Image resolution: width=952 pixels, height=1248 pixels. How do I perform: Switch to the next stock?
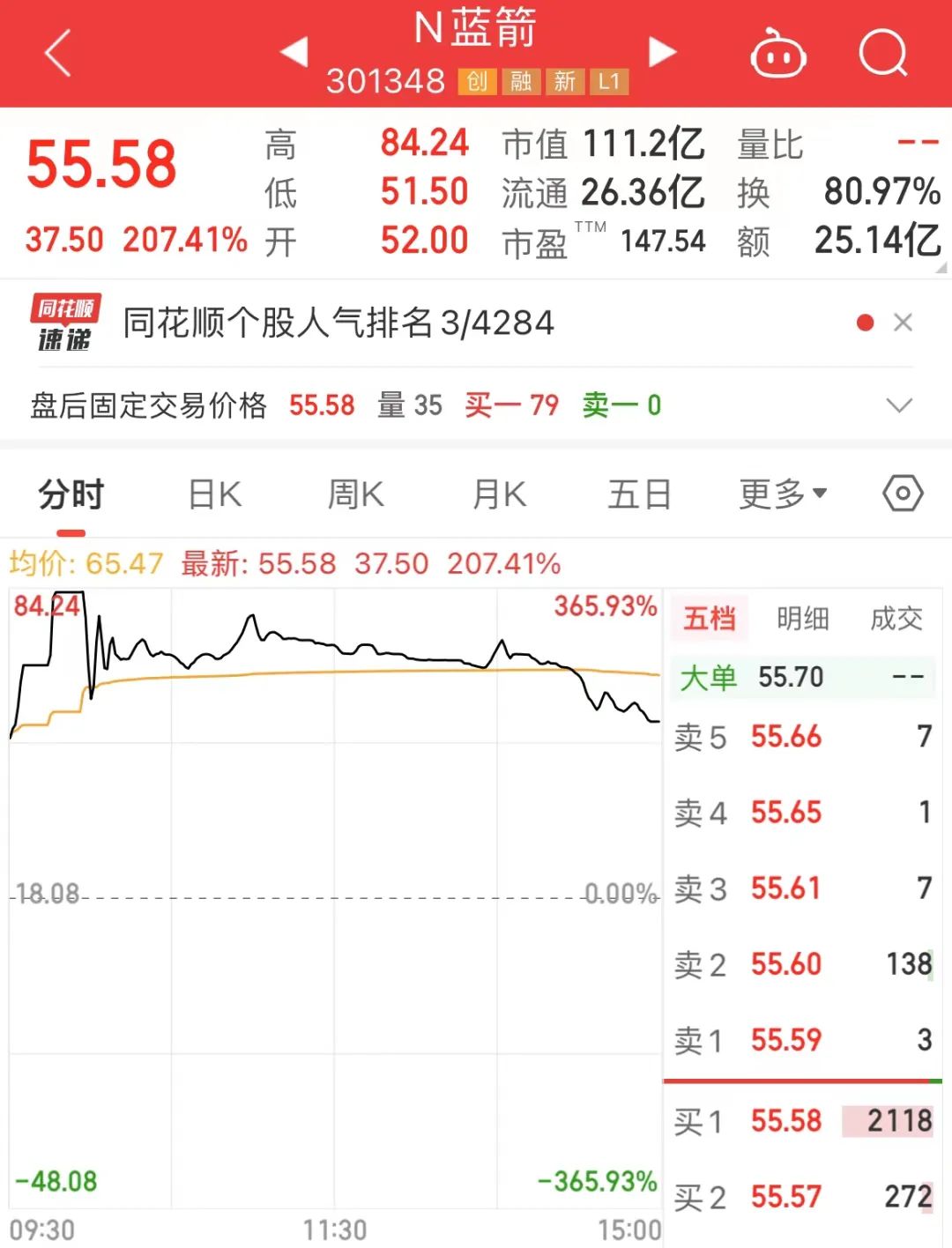point(662,52)
